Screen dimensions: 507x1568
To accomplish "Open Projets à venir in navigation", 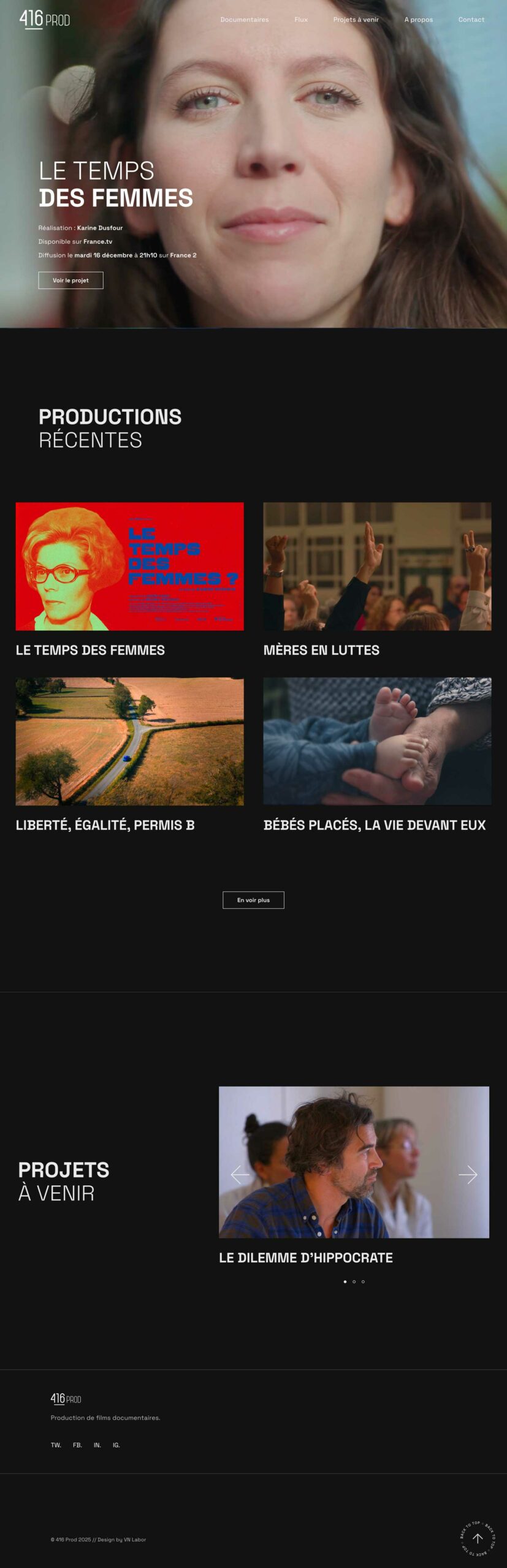I will [x=356, y=20].
